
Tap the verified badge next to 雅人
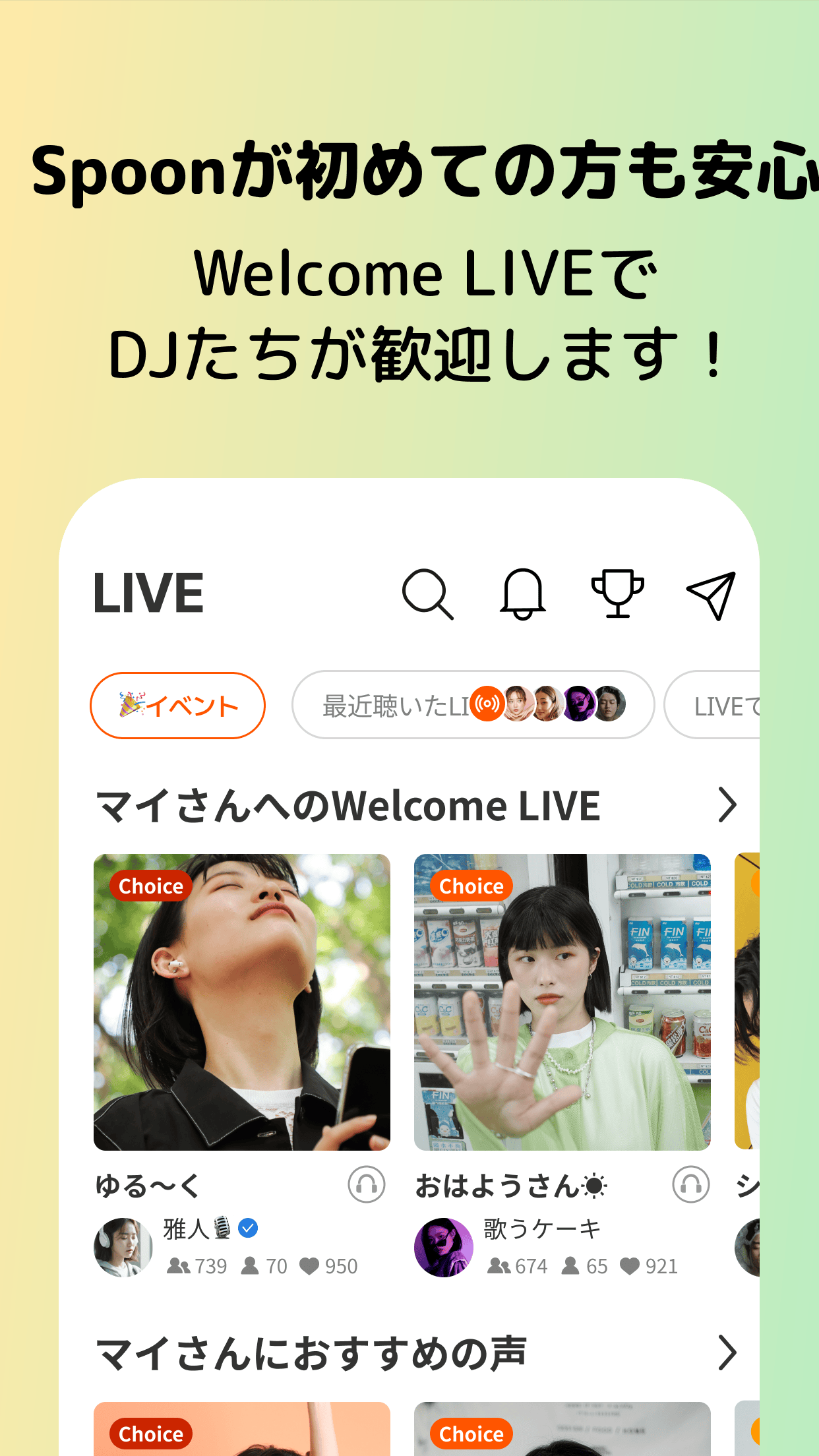coord(247,1228)
